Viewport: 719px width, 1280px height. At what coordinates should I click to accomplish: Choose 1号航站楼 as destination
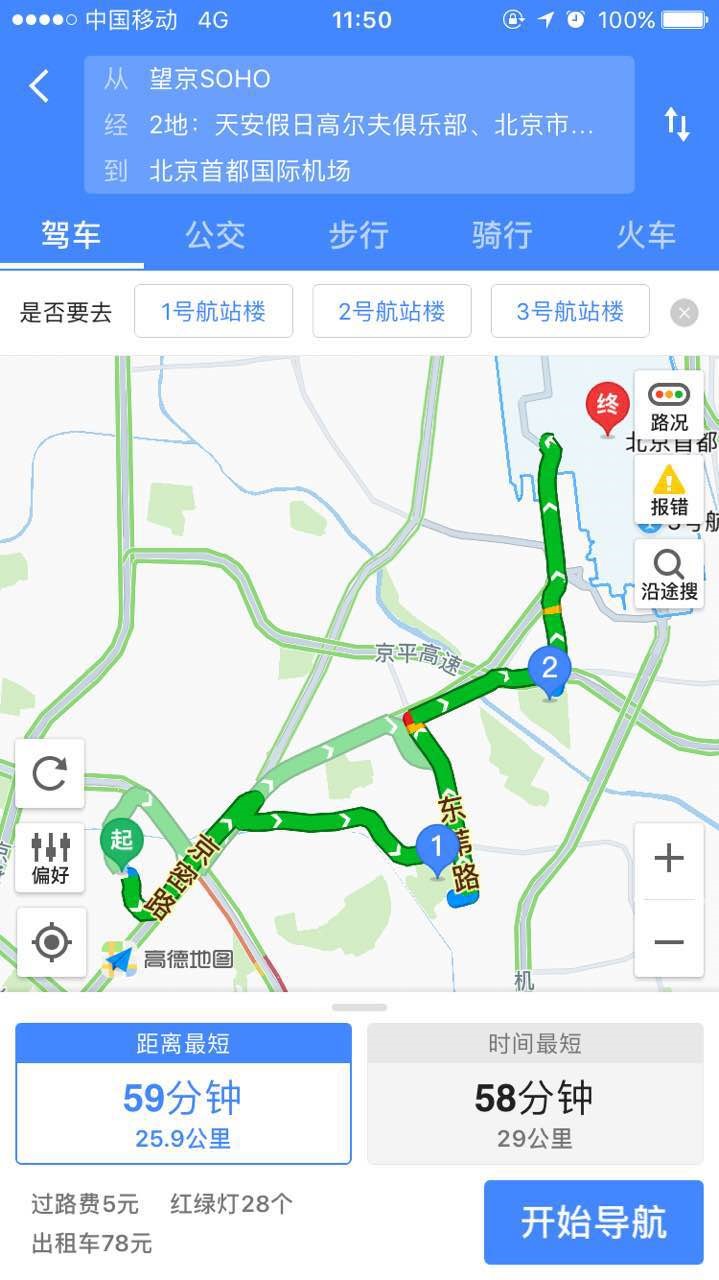[x=213, y=311]
